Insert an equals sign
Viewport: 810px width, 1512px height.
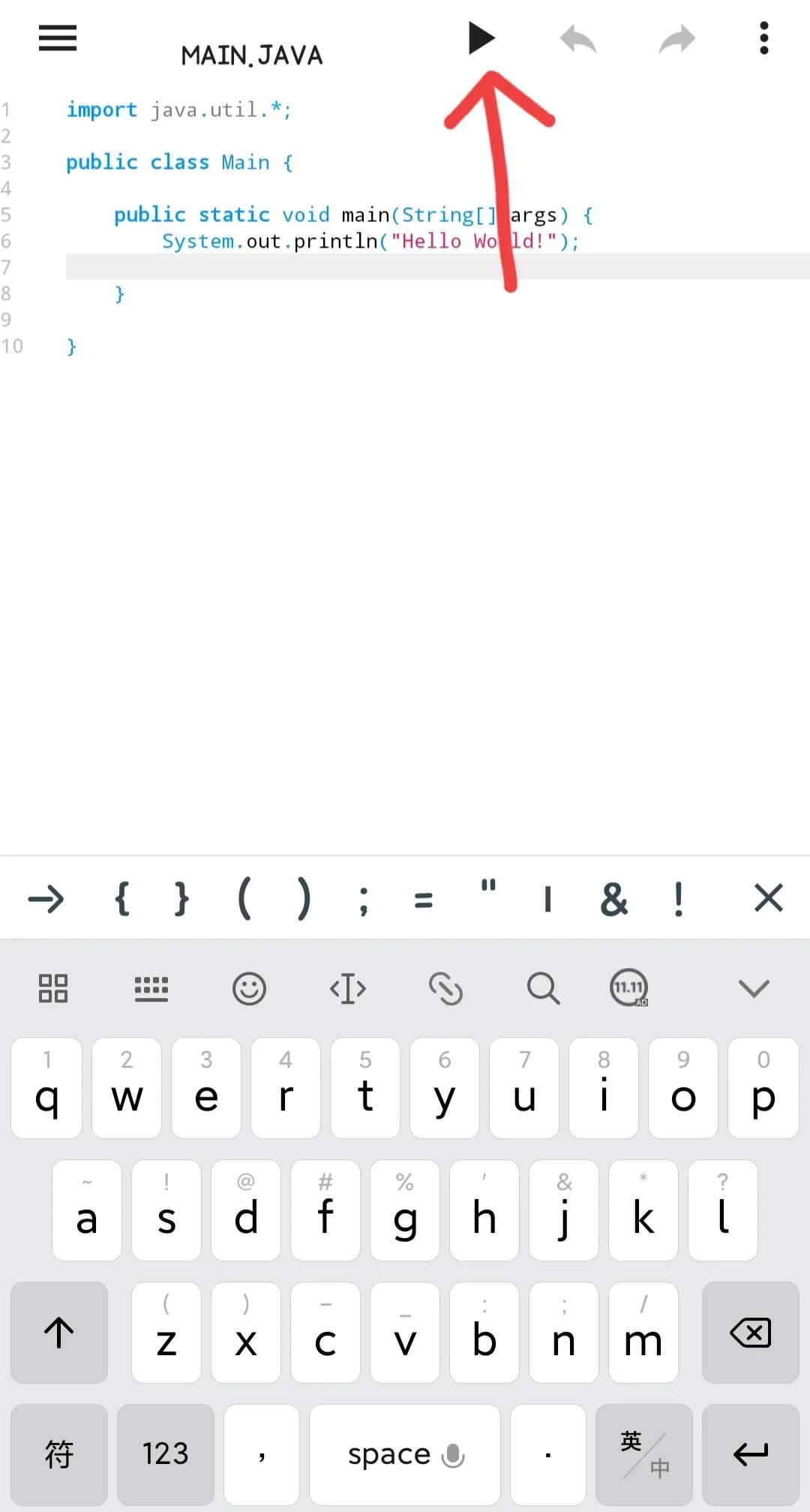click(x=424, y=900)
